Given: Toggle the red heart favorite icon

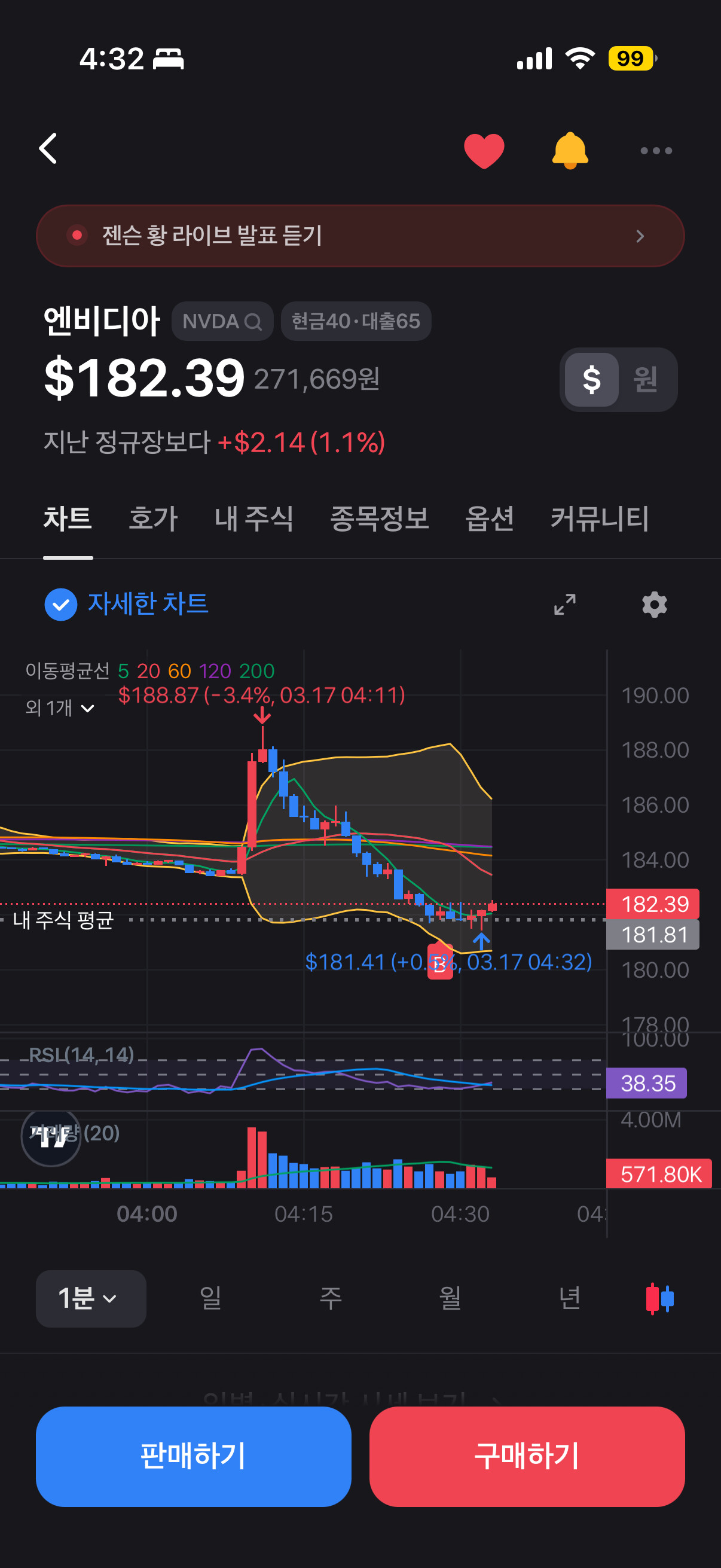Looking at the screenshot, I should pos(484,150).
